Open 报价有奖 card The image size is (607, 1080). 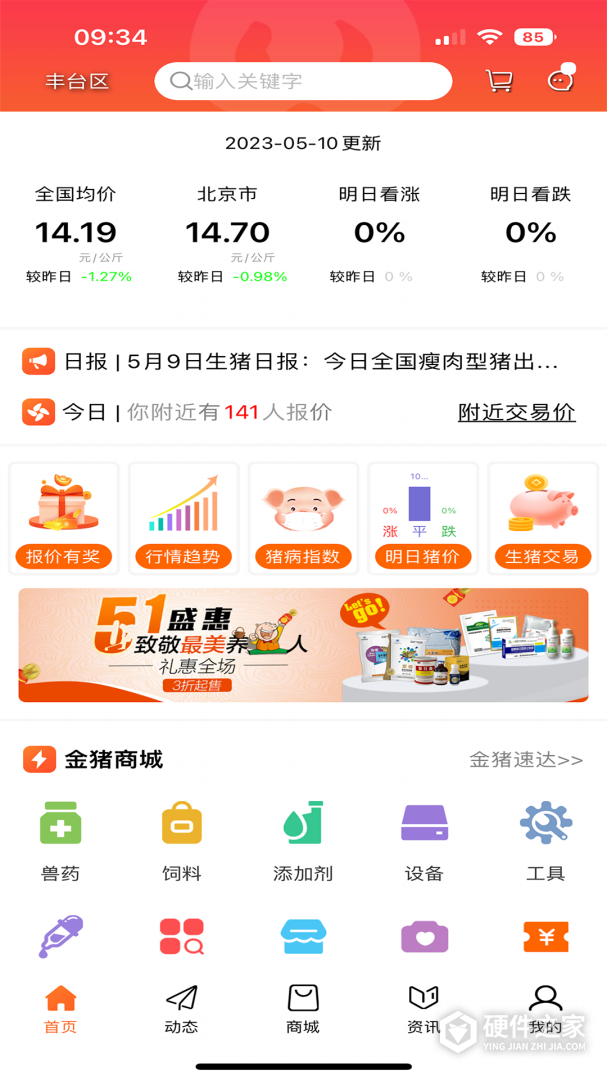[x=64, y=518]
